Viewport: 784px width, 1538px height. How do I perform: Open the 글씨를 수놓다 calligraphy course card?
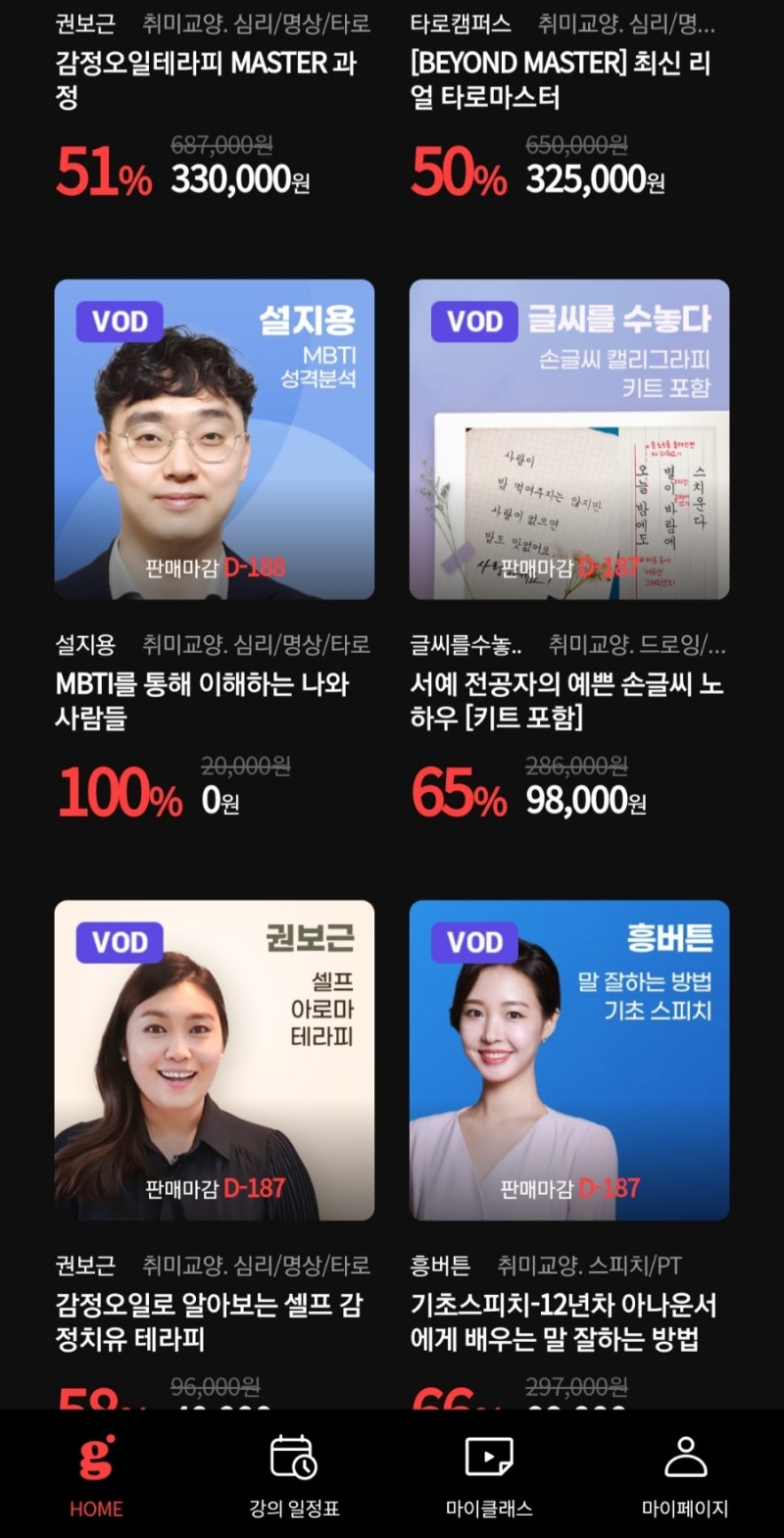569,439
